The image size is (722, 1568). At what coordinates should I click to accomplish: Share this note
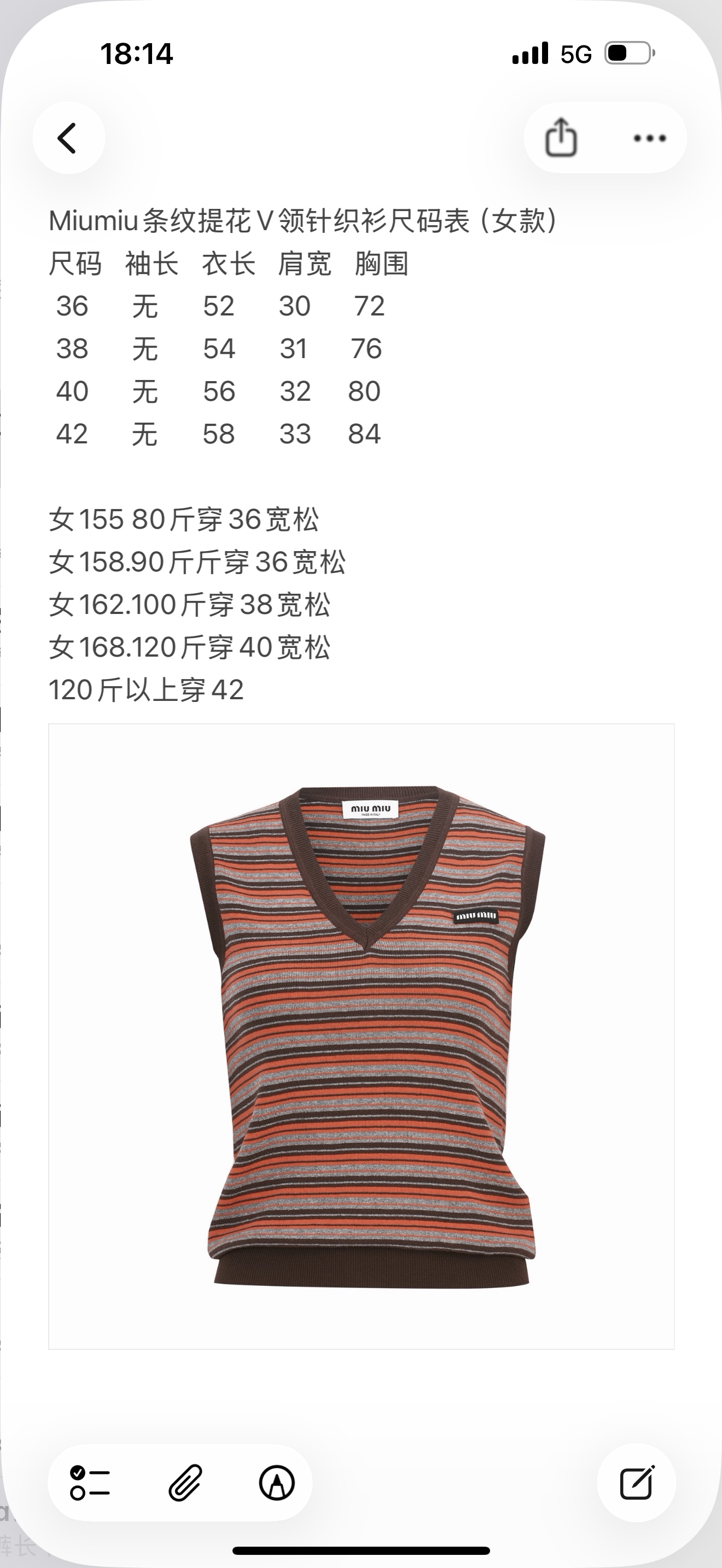tap(561, 138)
